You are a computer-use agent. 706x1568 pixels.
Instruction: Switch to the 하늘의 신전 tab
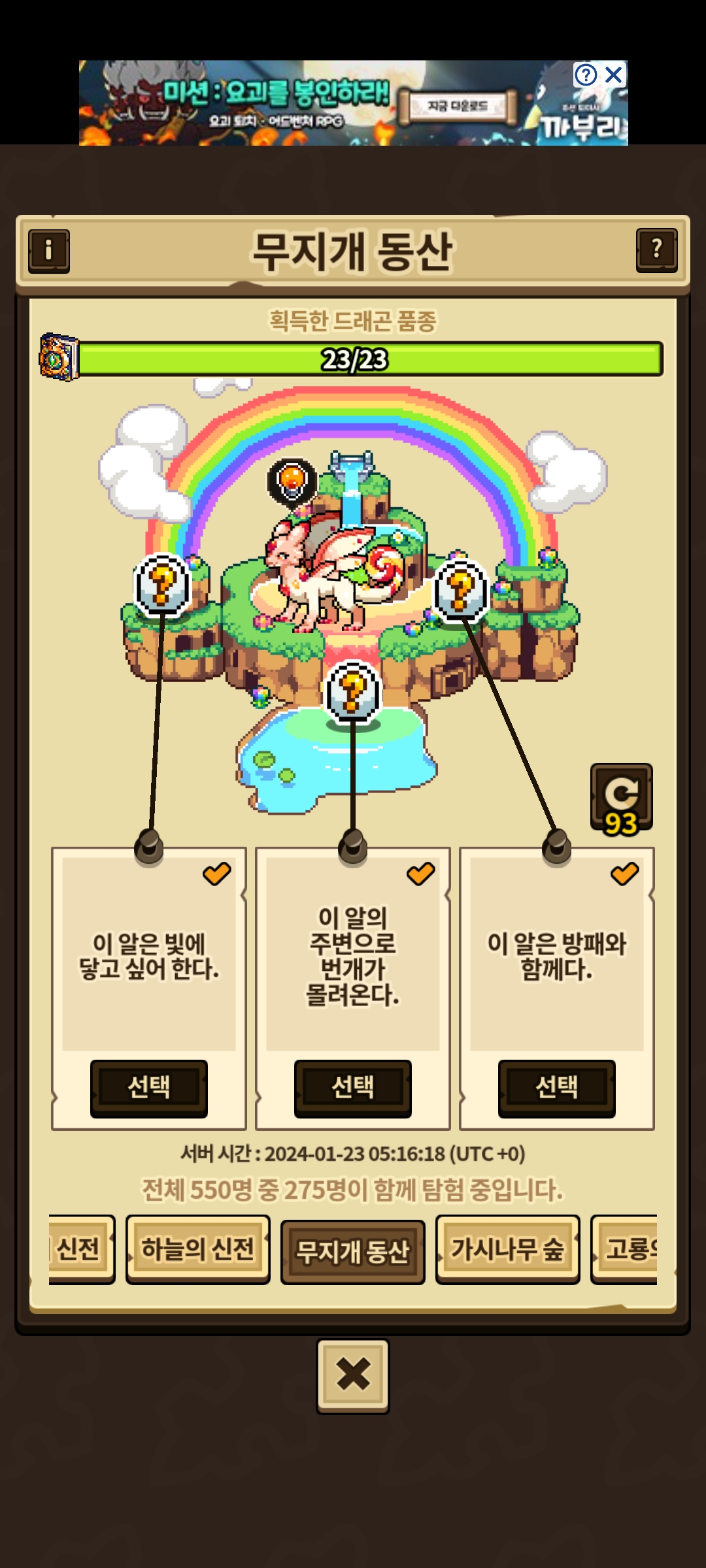(x=197, y=1250)
